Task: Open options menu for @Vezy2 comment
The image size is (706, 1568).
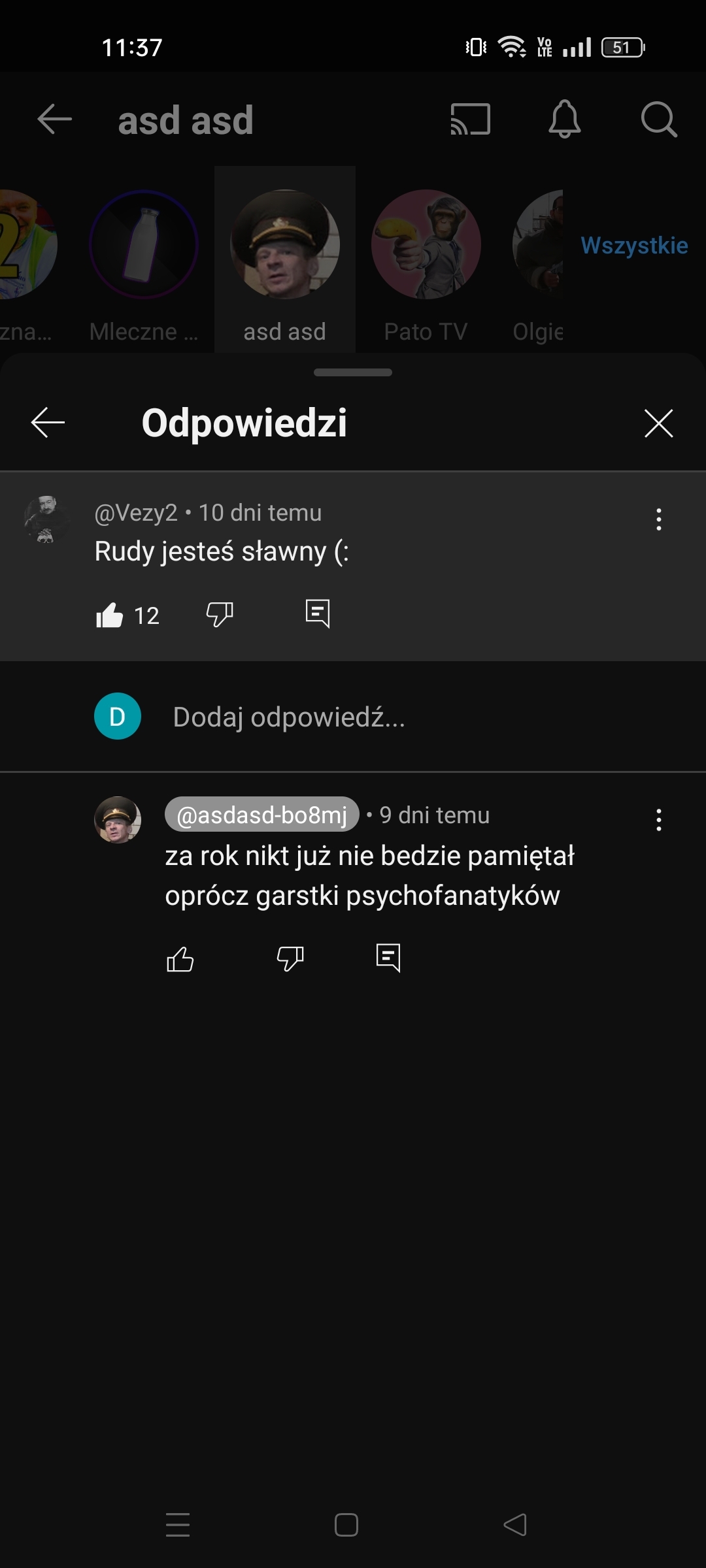Action: pyautogui.click(x=658, y=519)
